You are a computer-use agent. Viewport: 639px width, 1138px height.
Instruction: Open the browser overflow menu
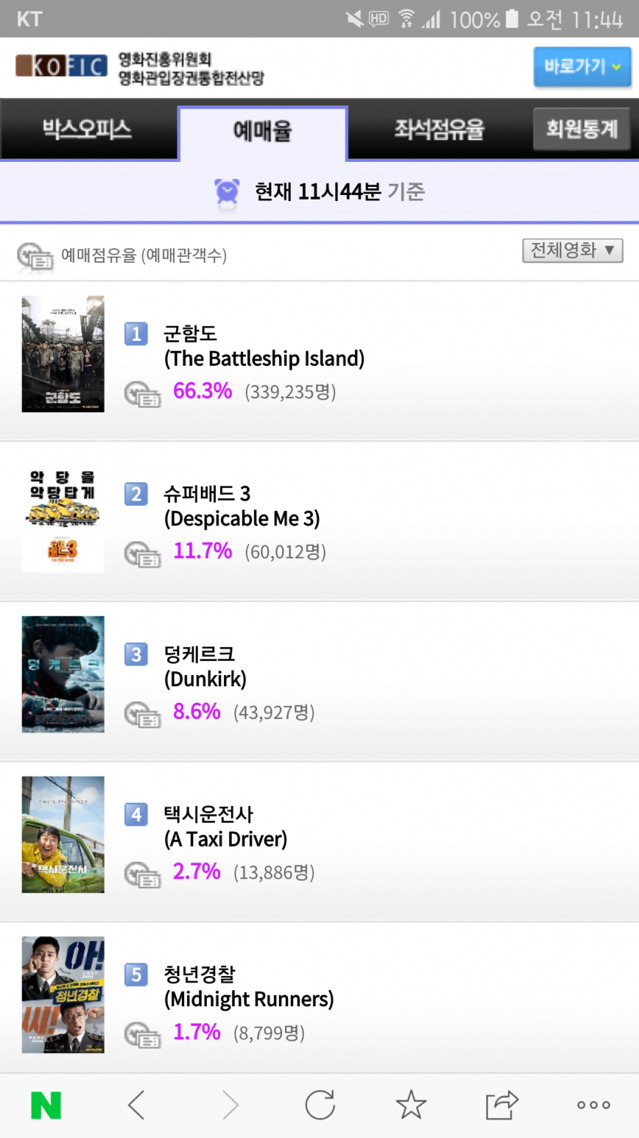593,1105
